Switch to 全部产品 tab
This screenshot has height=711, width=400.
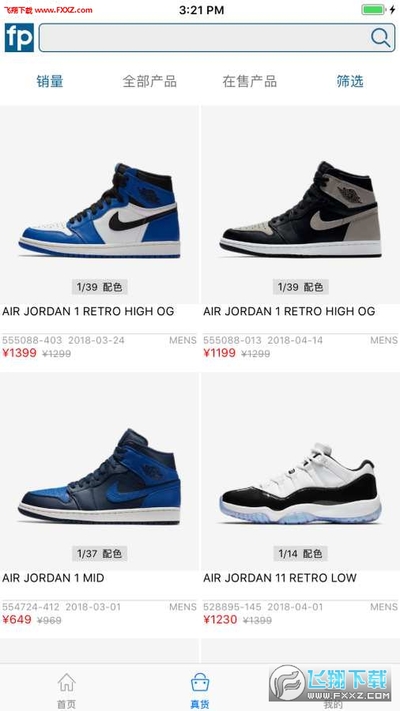tap(150, 82)
